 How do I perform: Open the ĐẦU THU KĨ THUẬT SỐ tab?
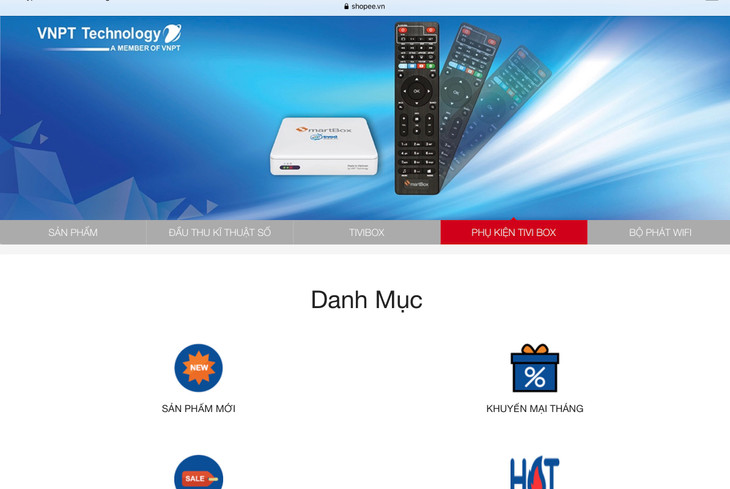tap(220, 232)
